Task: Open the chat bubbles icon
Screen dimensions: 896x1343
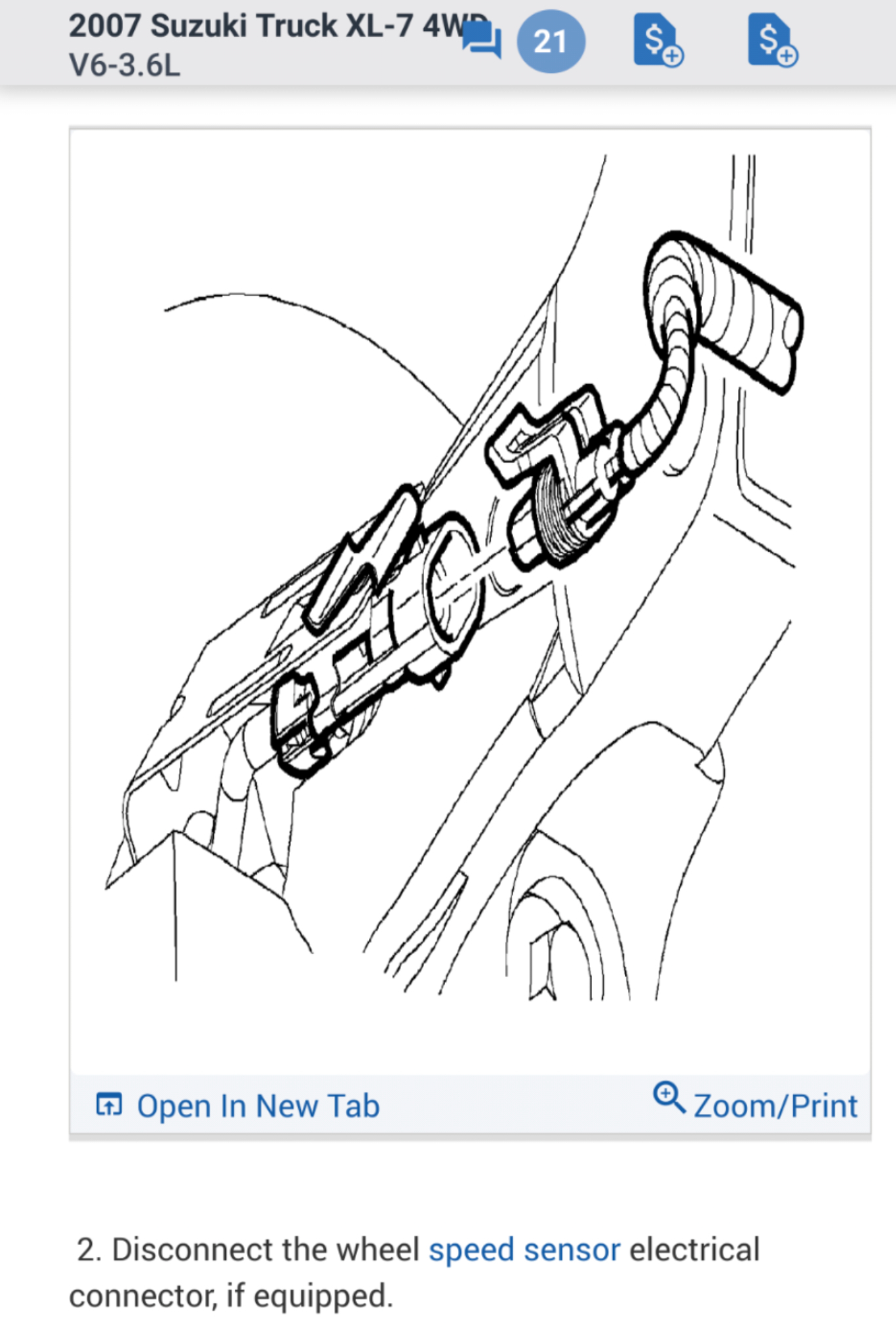Action: (x=482, y=41)
